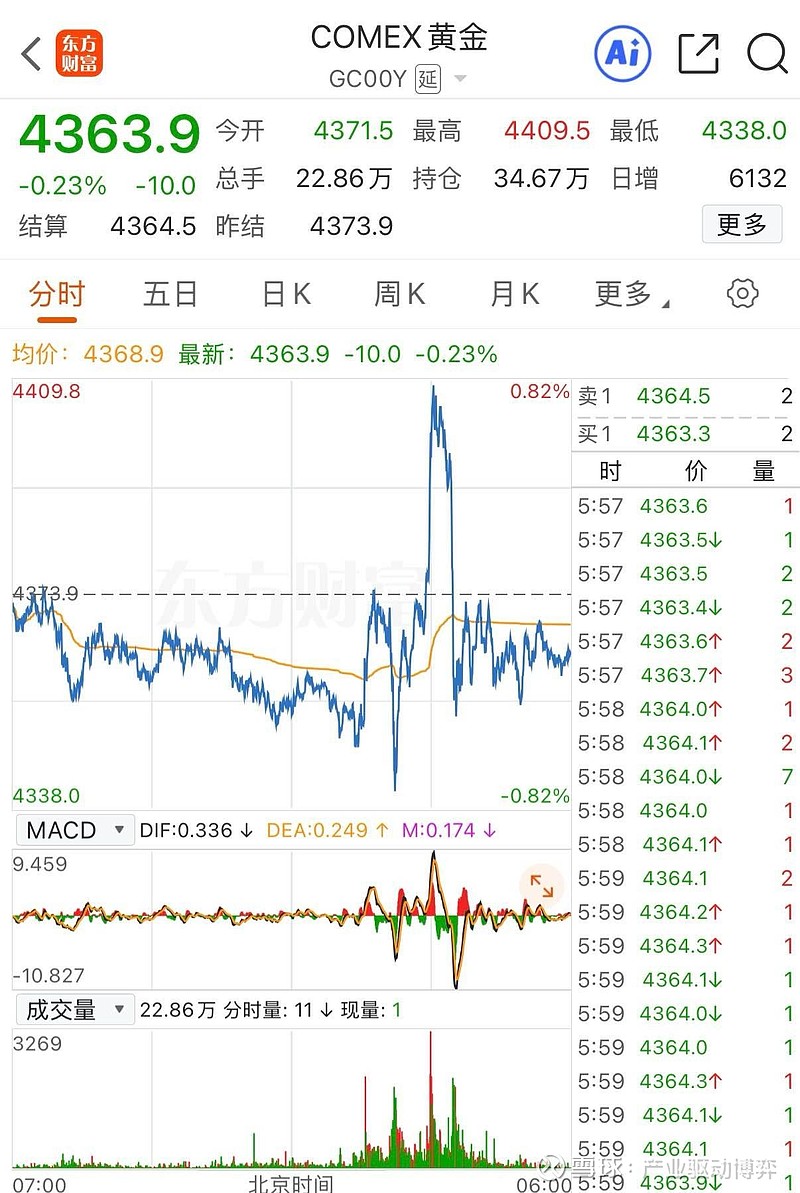The height and width of the screenshot is (1193, 800).
Task: Open the MACD indicator dropdown
Action: coord(75,829)
